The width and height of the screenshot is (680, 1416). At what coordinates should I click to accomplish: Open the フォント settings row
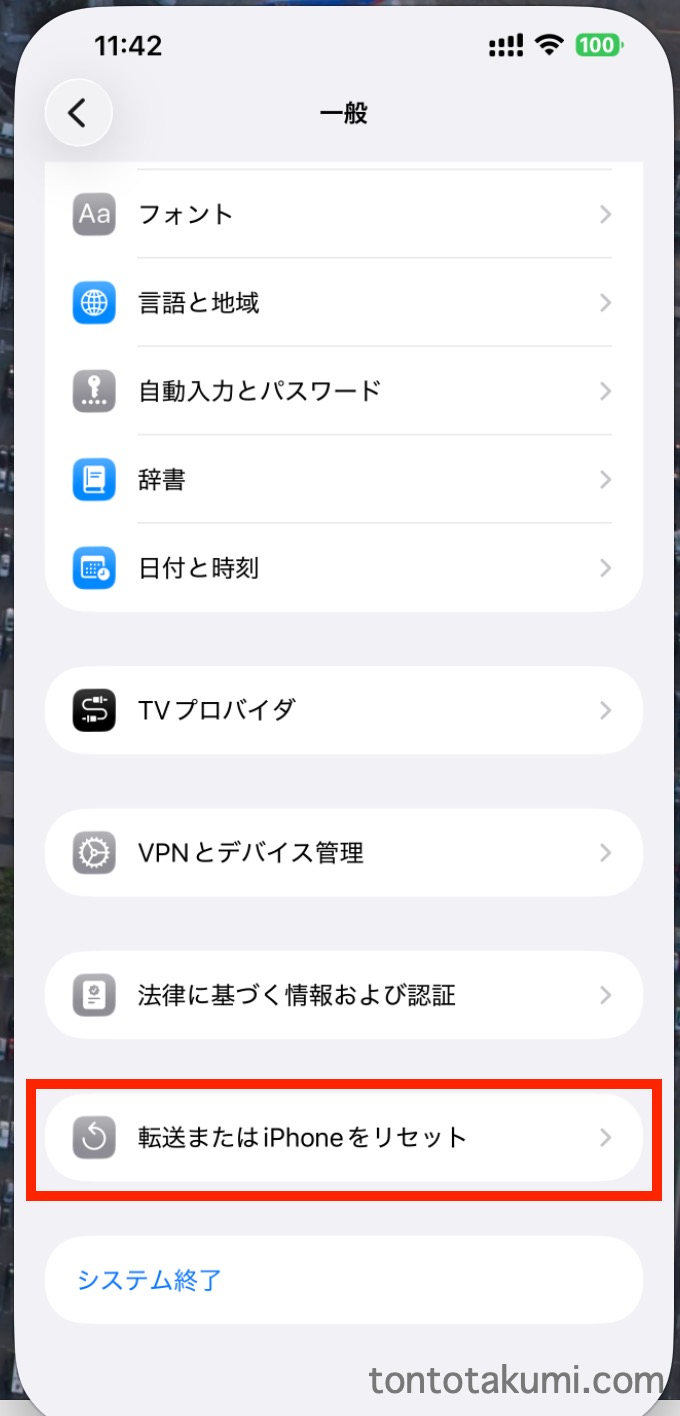pyautogui.click(x=342, y=214)
